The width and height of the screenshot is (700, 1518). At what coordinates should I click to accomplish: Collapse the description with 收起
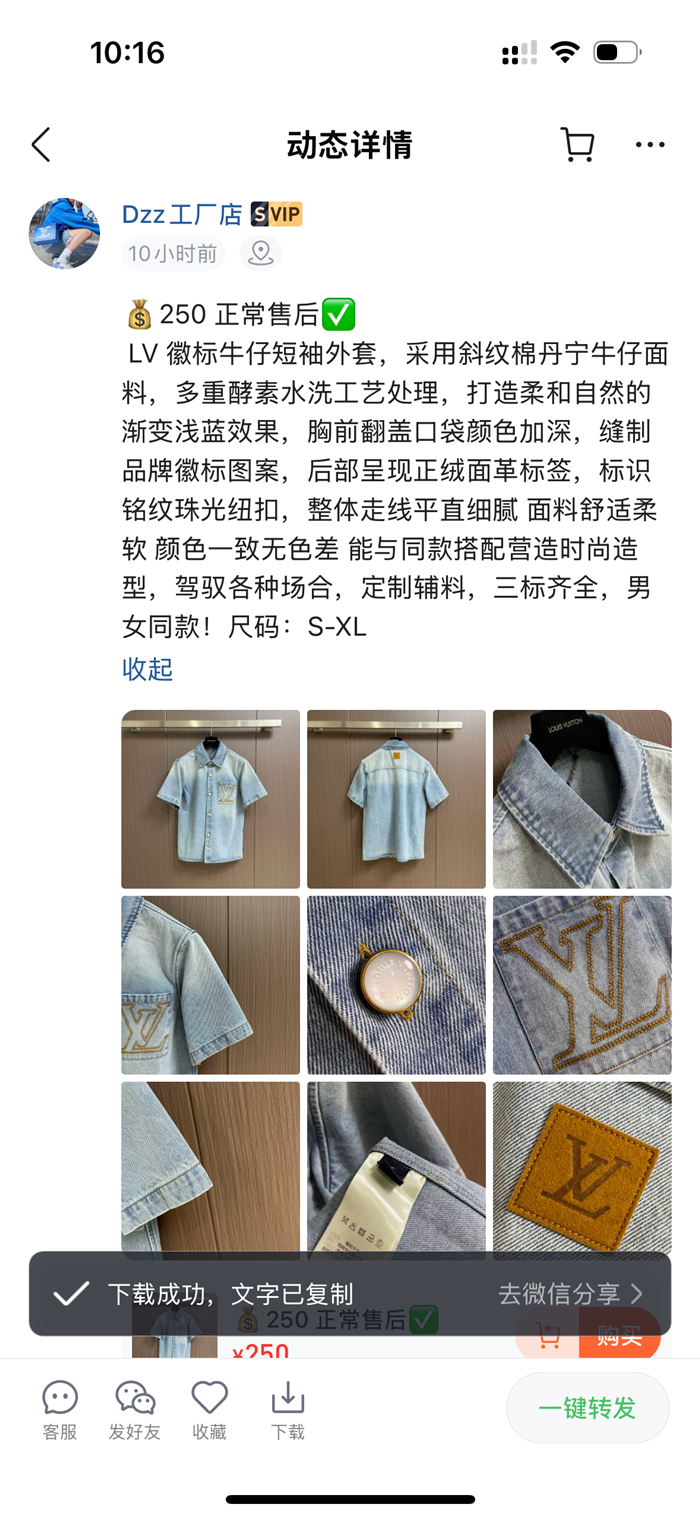pos(148,669)
